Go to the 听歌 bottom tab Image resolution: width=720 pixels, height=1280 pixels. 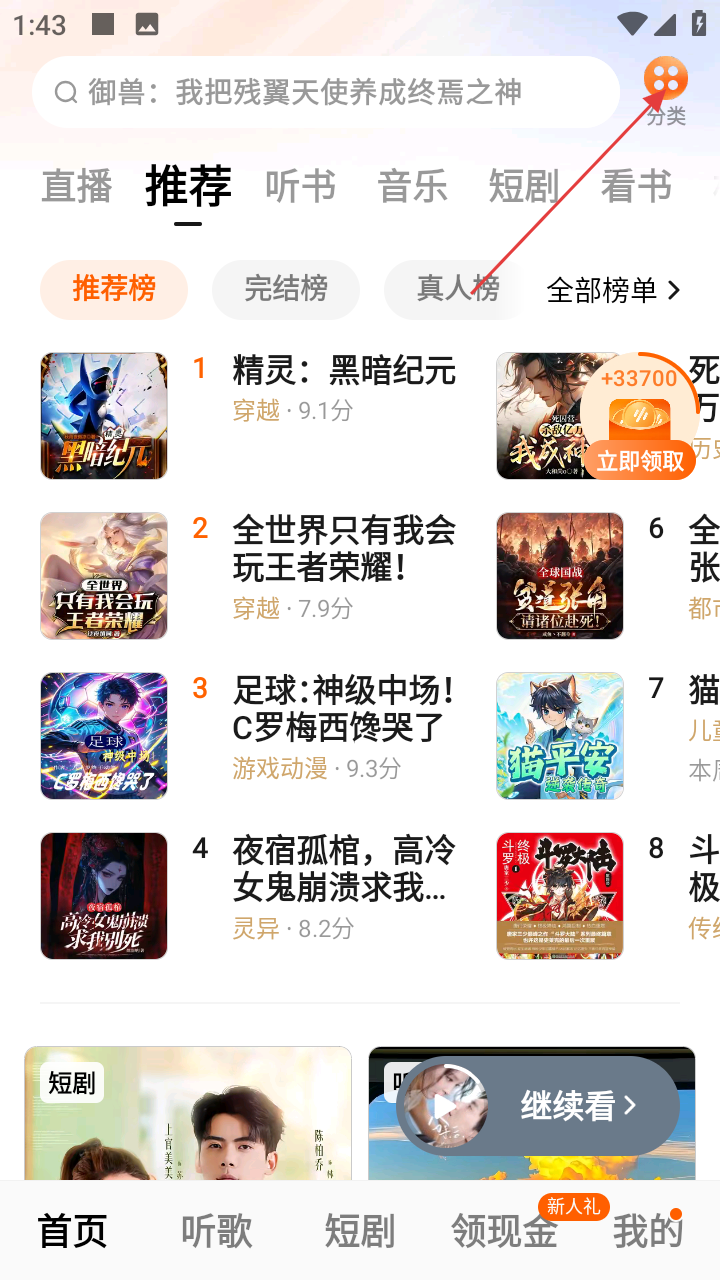(x=216, y=1231)
